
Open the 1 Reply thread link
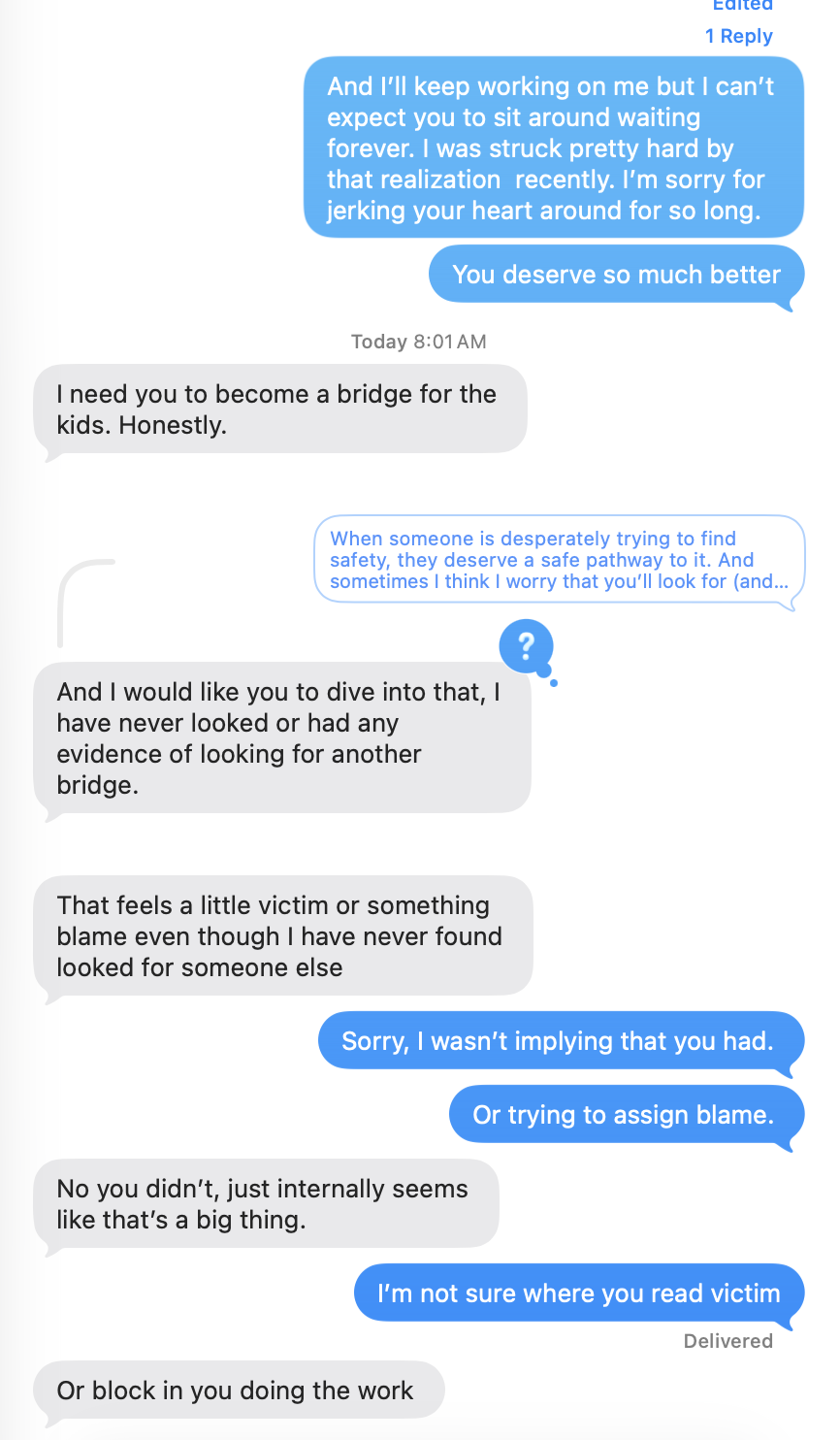[x=738, y=37]
